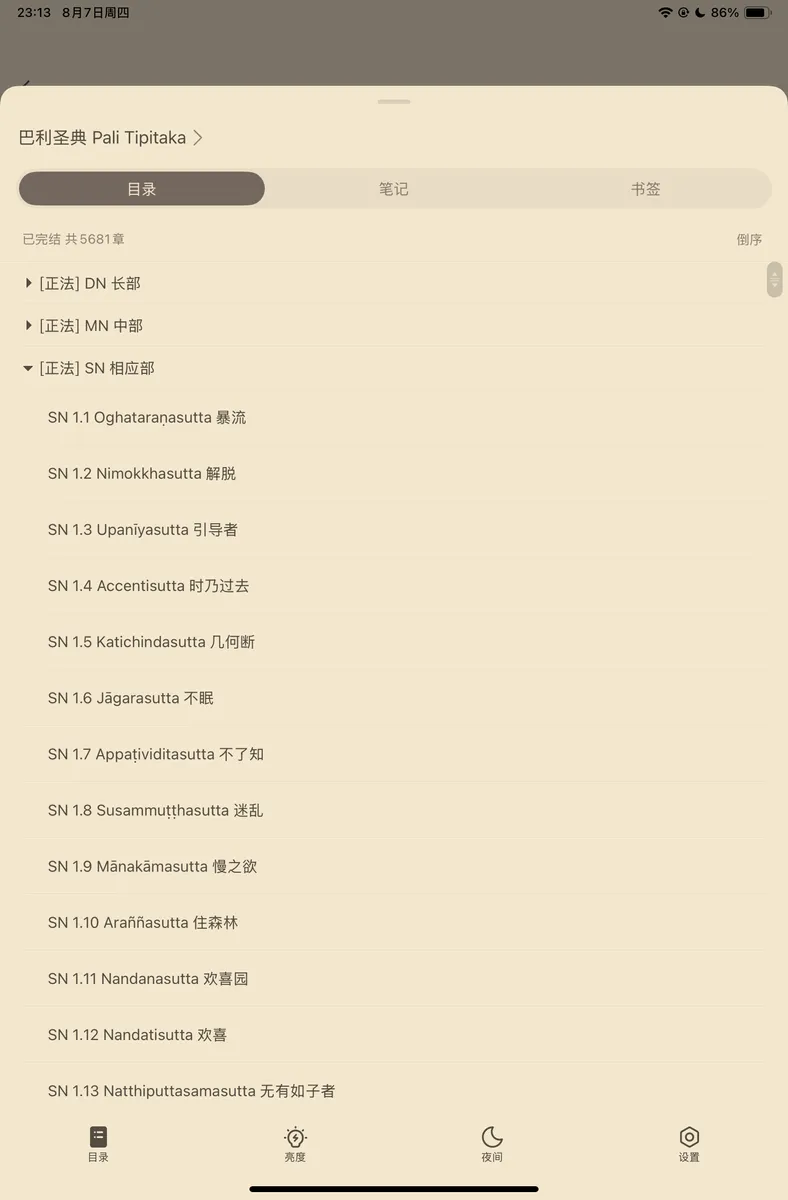Expand the [正法] MN 中部 section
Screen dimensions: 788x1200
pos(90,326)
